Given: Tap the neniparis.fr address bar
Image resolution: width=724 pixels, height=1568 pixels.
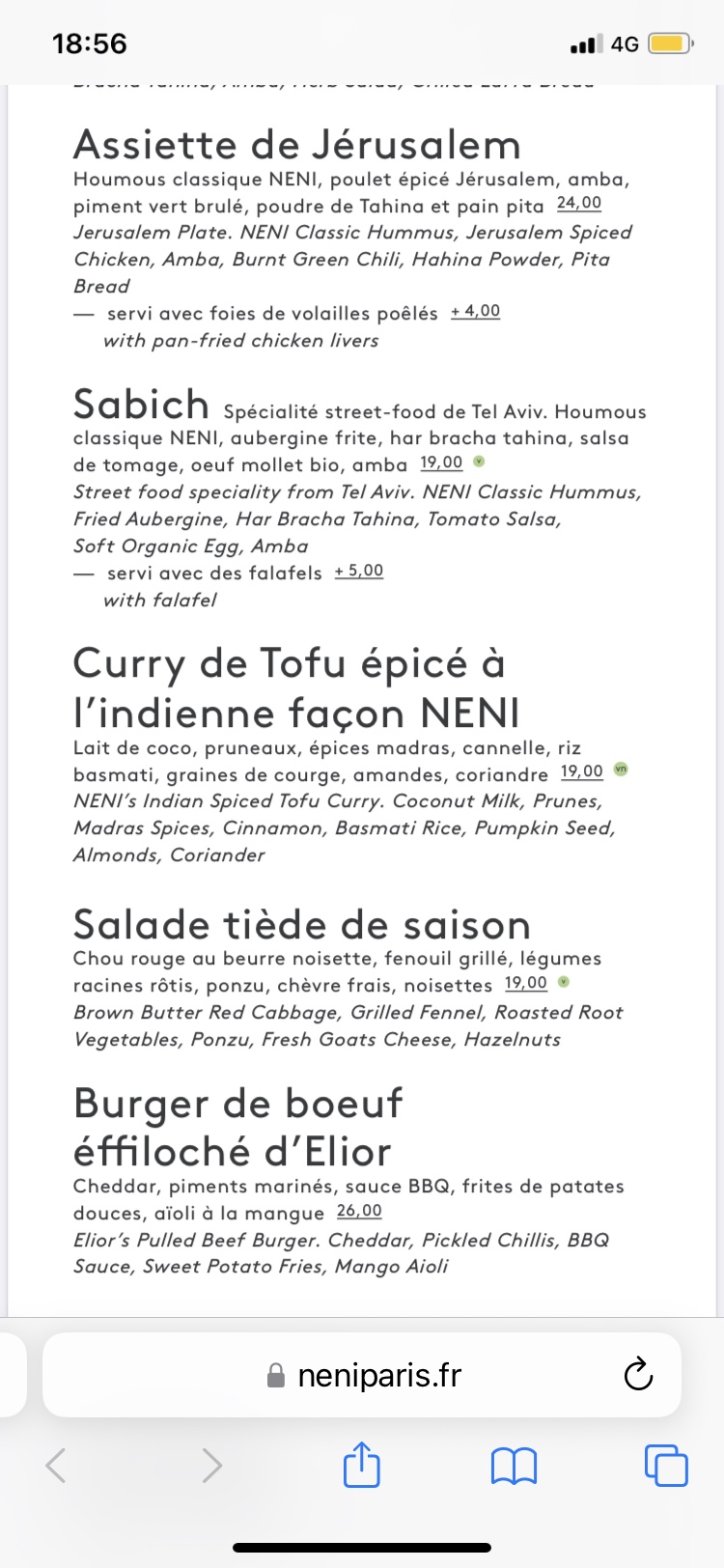Looking at the screenshot, I should click(378, 1375).
